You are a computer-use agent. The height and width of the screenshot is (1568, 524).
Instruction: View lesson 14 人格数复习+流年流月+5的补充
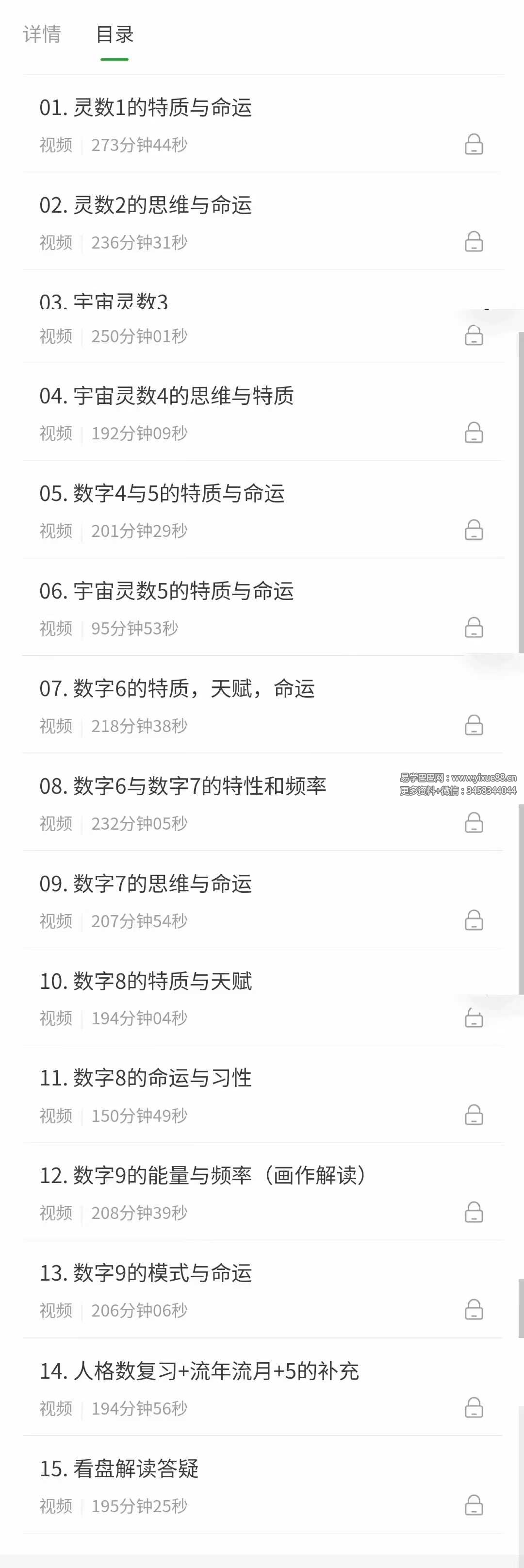(199, 1371)
